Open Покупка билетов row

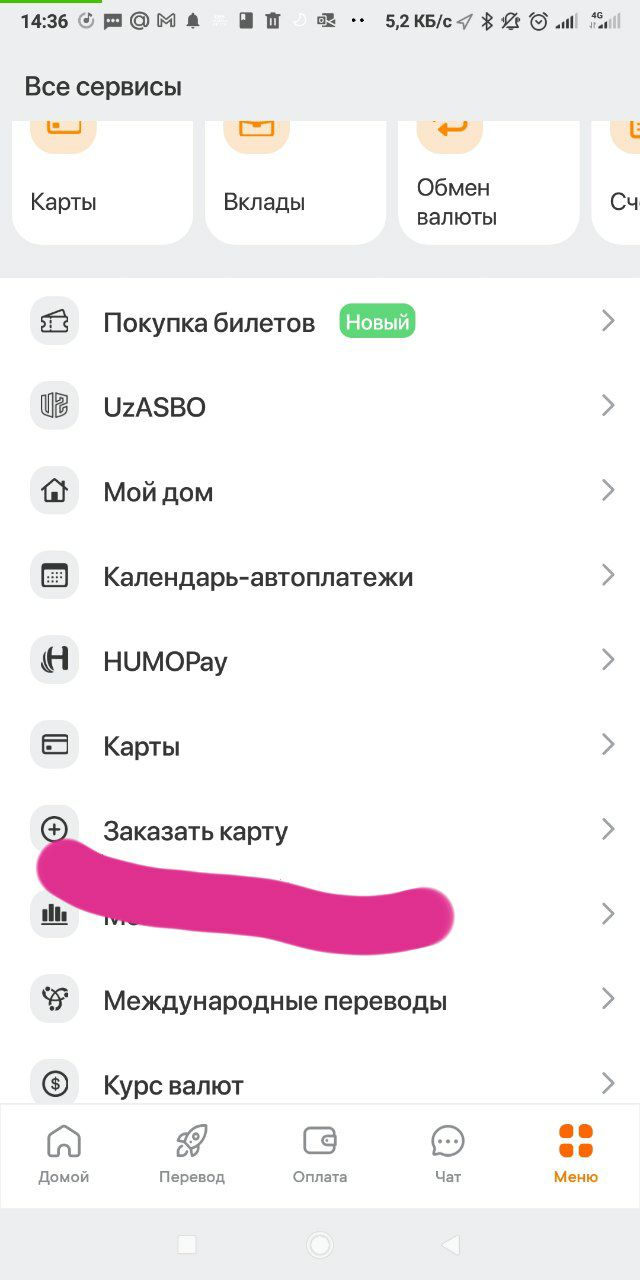pyautogui.click(x=320, y=322)
